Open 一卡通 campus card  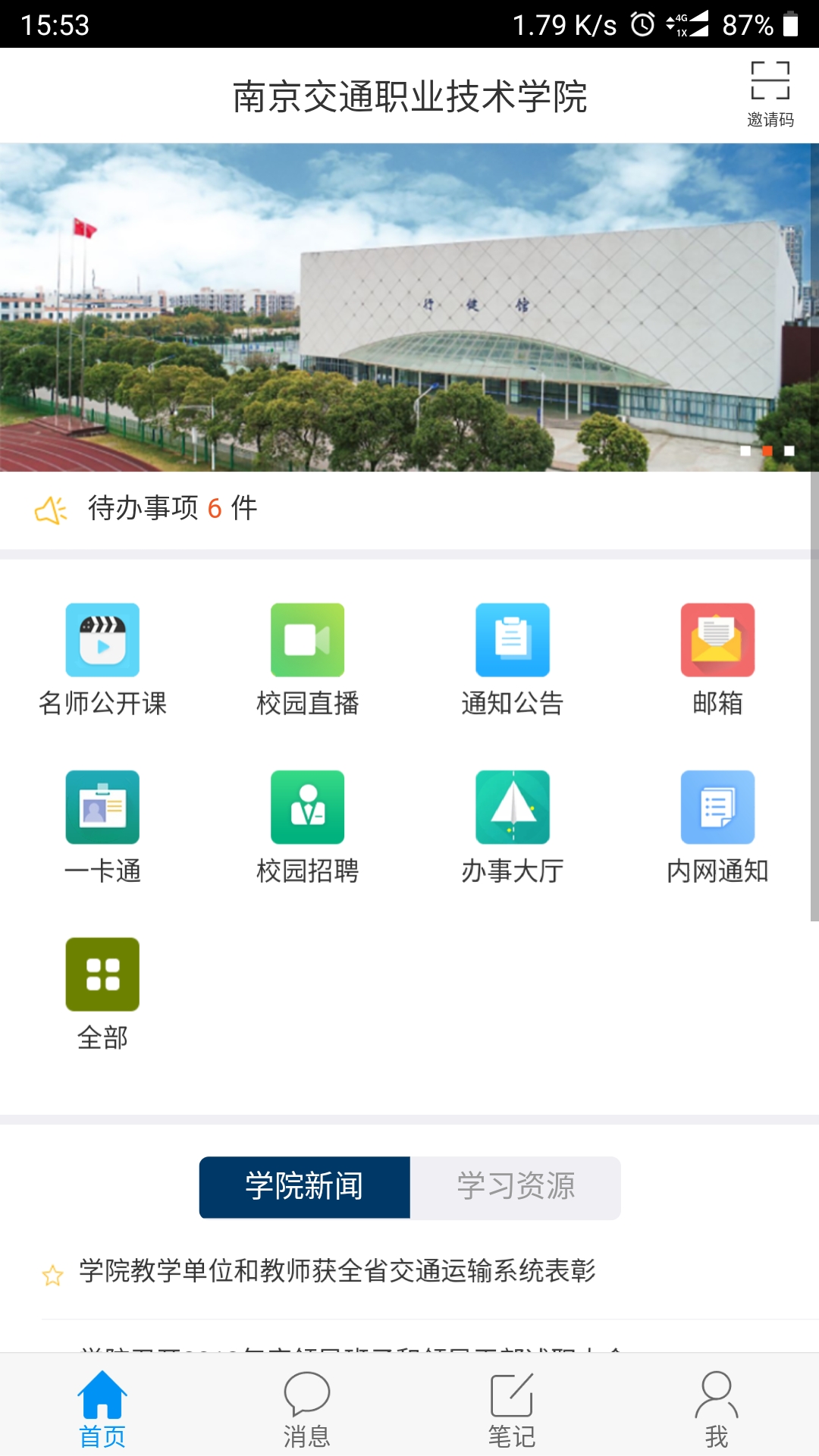(x=102, y=826)
